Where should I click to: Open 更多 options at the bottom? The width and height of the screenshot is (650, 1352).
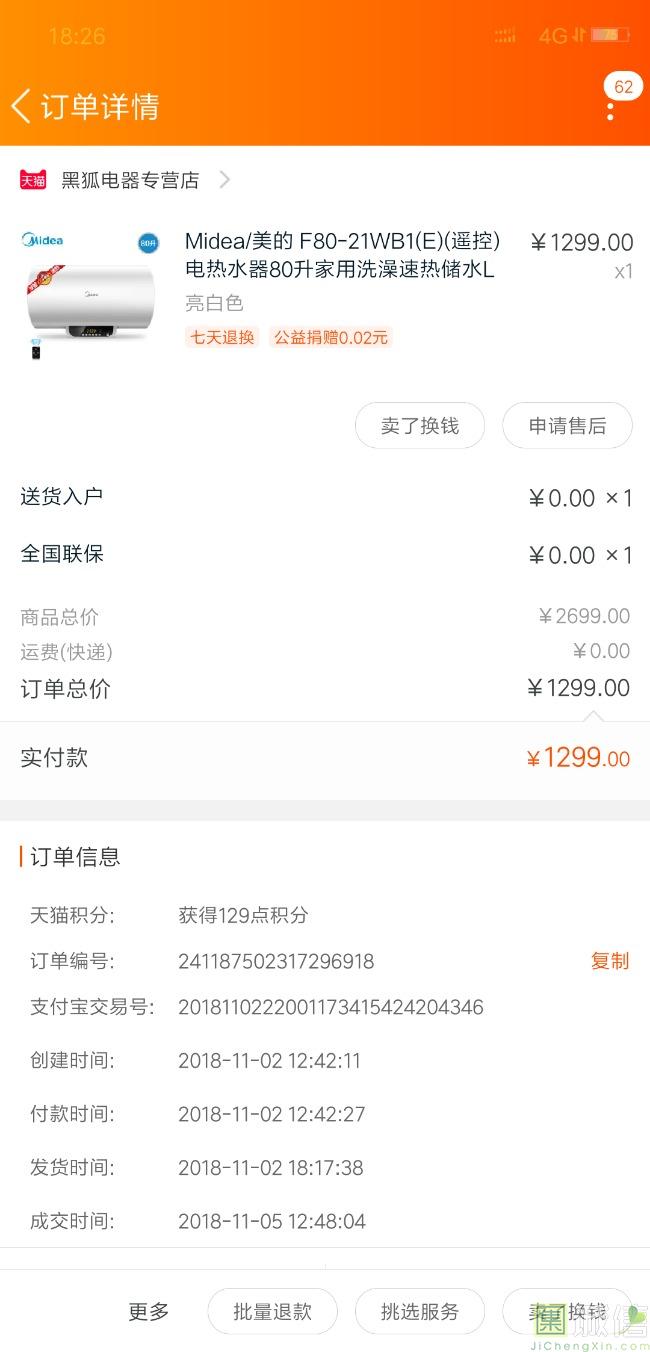pyautogui.click(x=148, y=1312)
